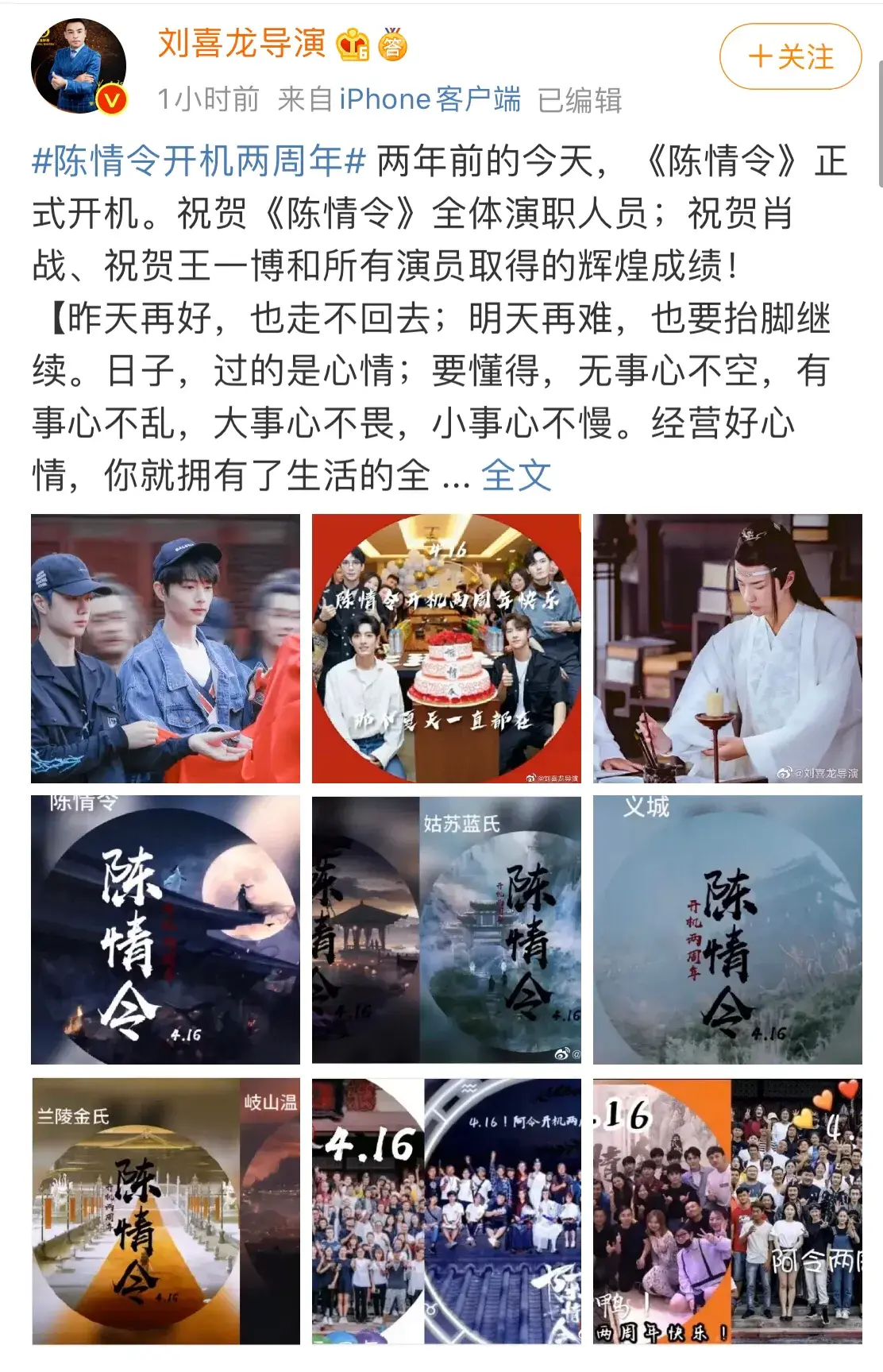Open the anniversary cake celebration photo
This screenshot has height=1372, width=883.
pos(446,648)
